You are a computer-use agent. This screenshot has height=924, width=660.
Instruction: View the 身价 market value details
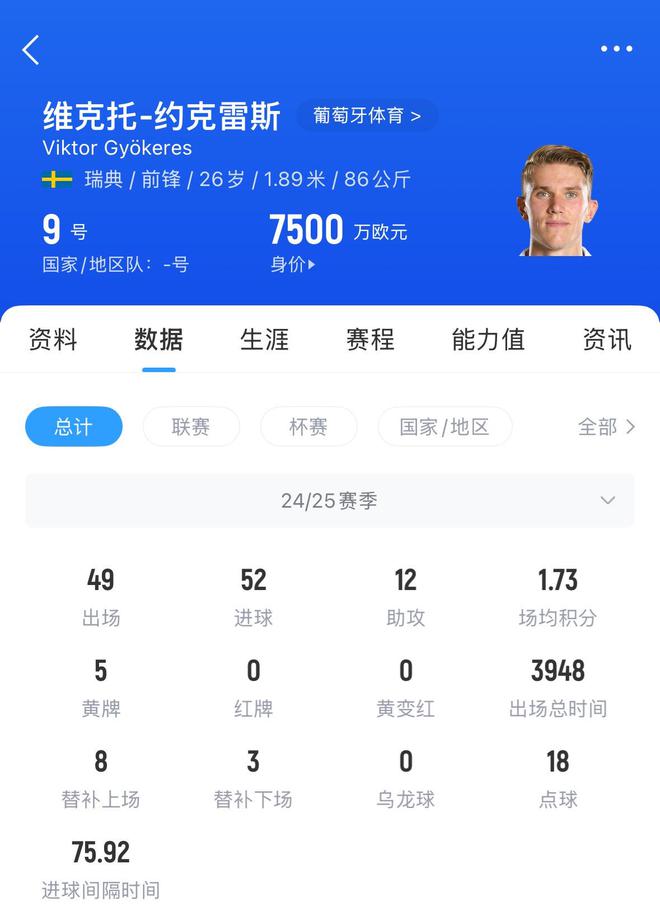[x=293, y=265]
